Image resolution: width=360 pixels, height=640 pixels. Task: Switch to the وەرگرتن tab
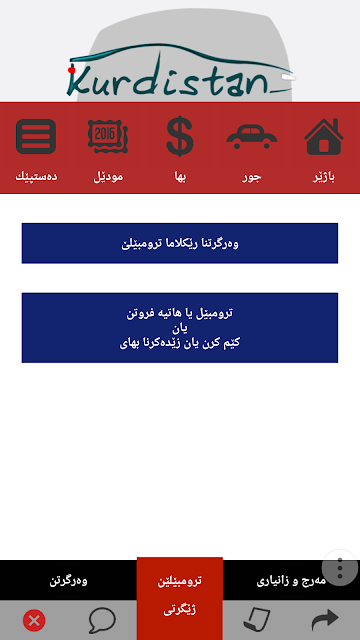point(69,580)
